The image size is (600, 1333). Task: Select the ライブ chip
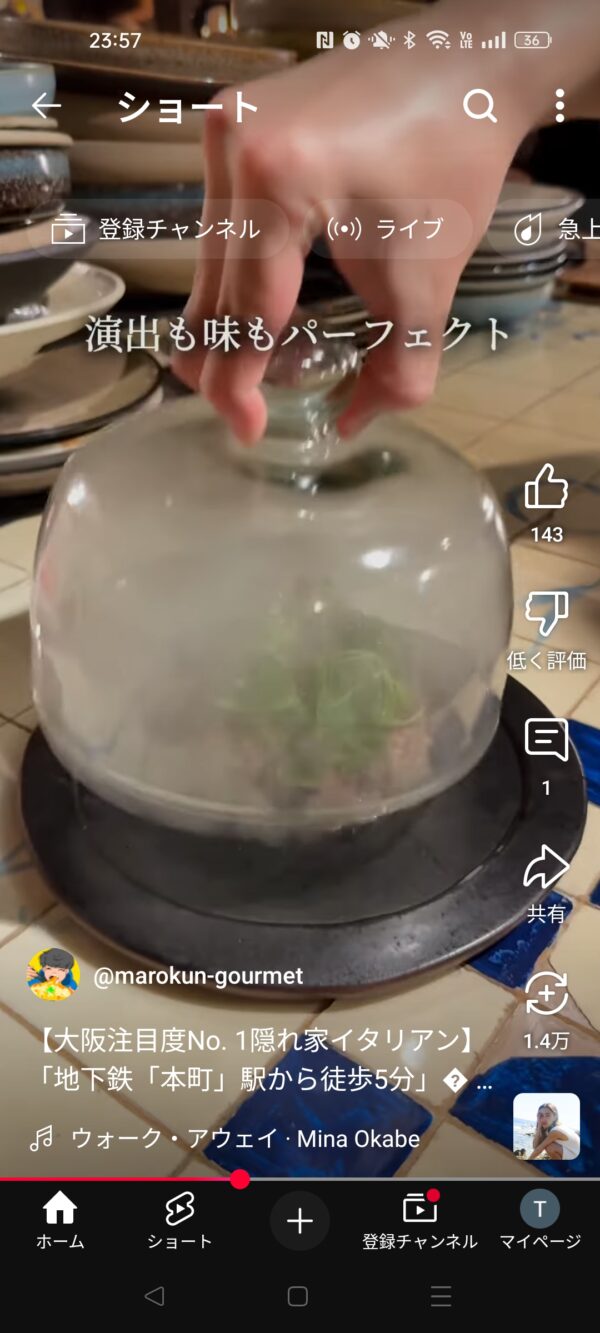pos(386,229)
